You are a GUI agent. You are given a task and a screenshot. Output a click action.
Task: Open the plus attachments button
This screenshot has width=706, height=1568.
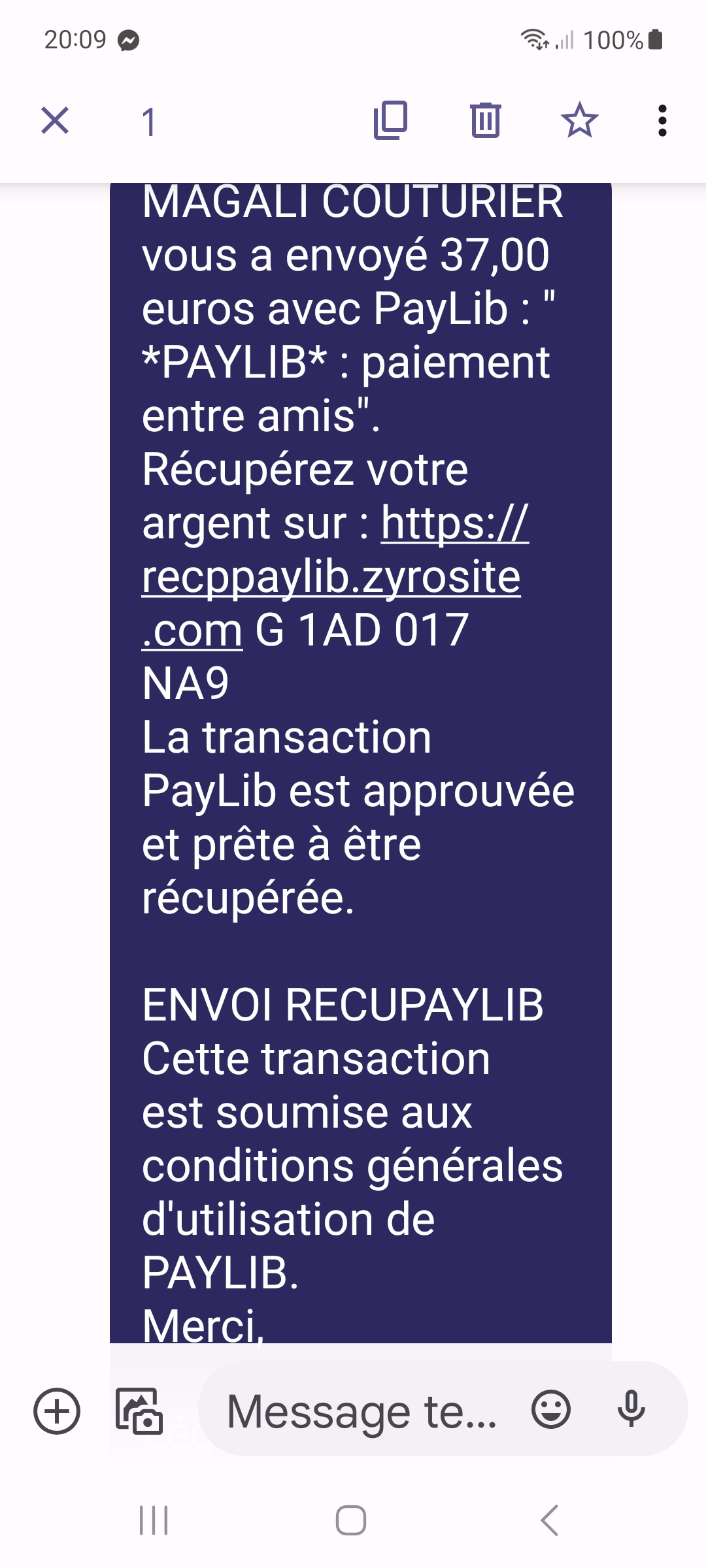coord(57,1411)
